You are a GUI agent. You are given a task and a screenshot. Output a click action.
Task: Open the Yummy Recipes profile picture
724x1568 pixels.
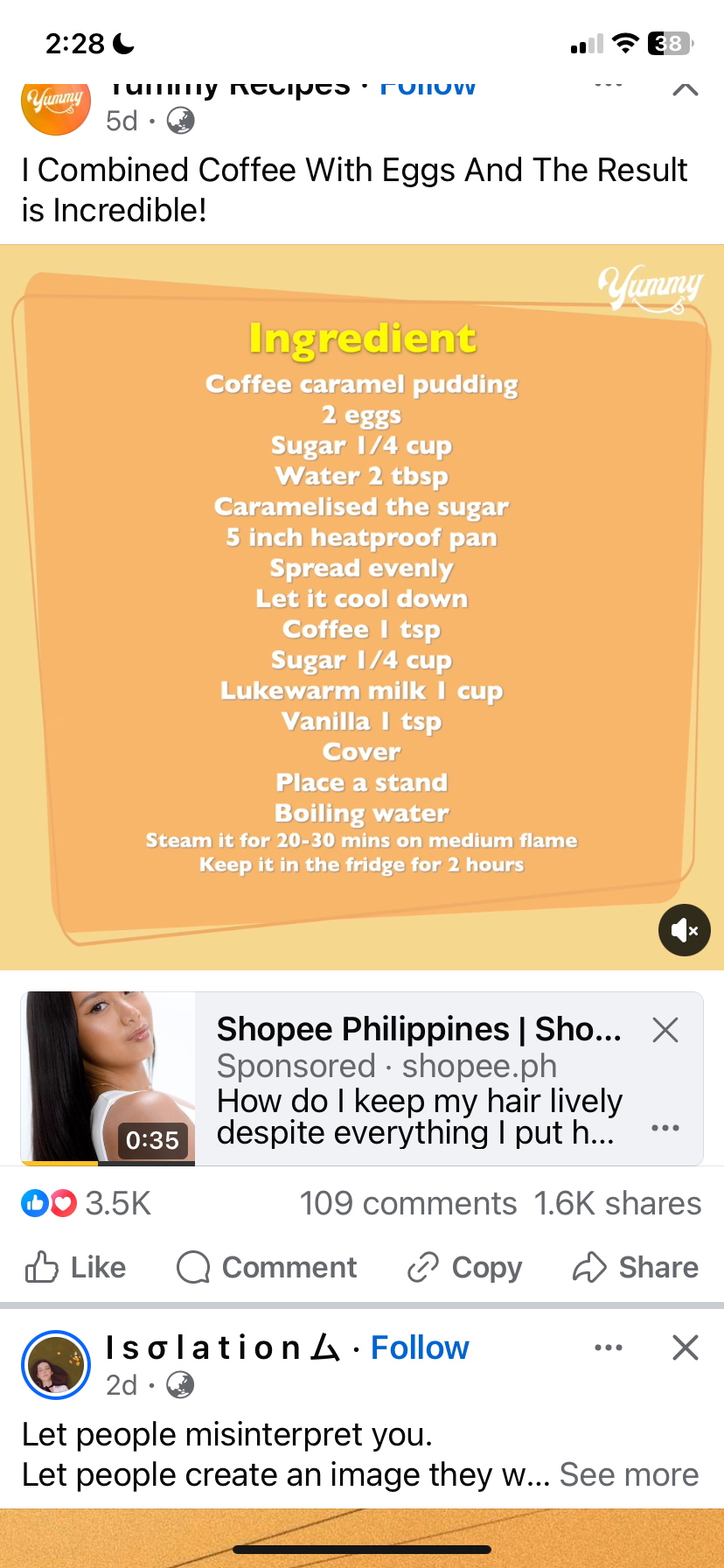[55, 107]
